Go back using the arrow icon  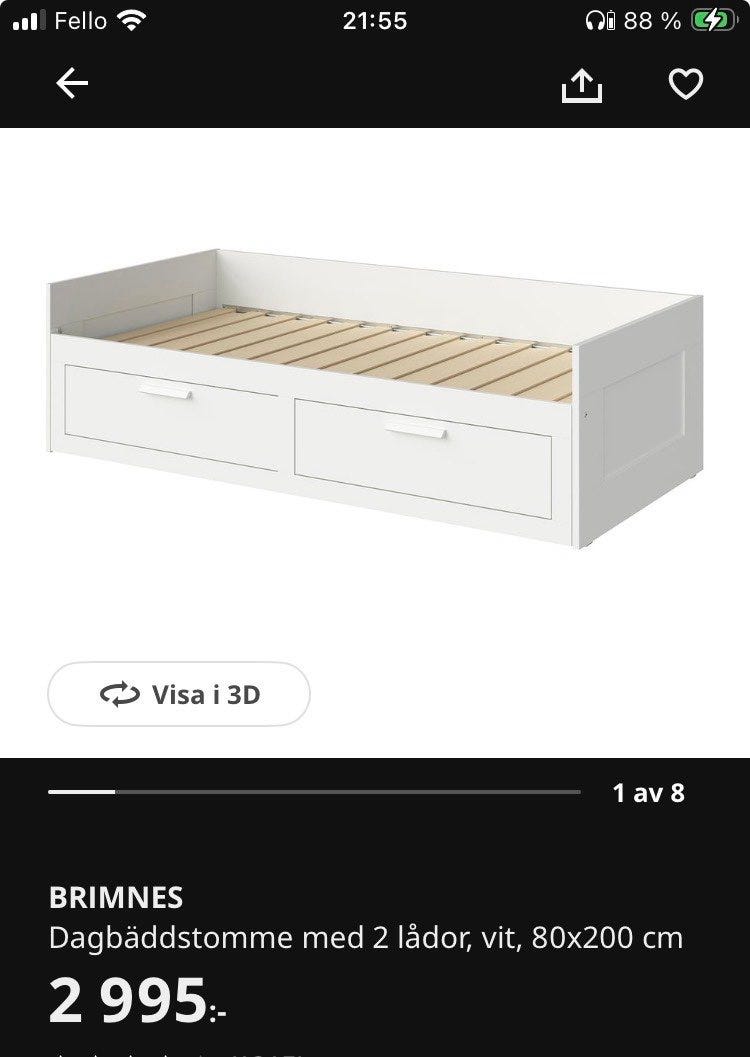pos(72,85)
